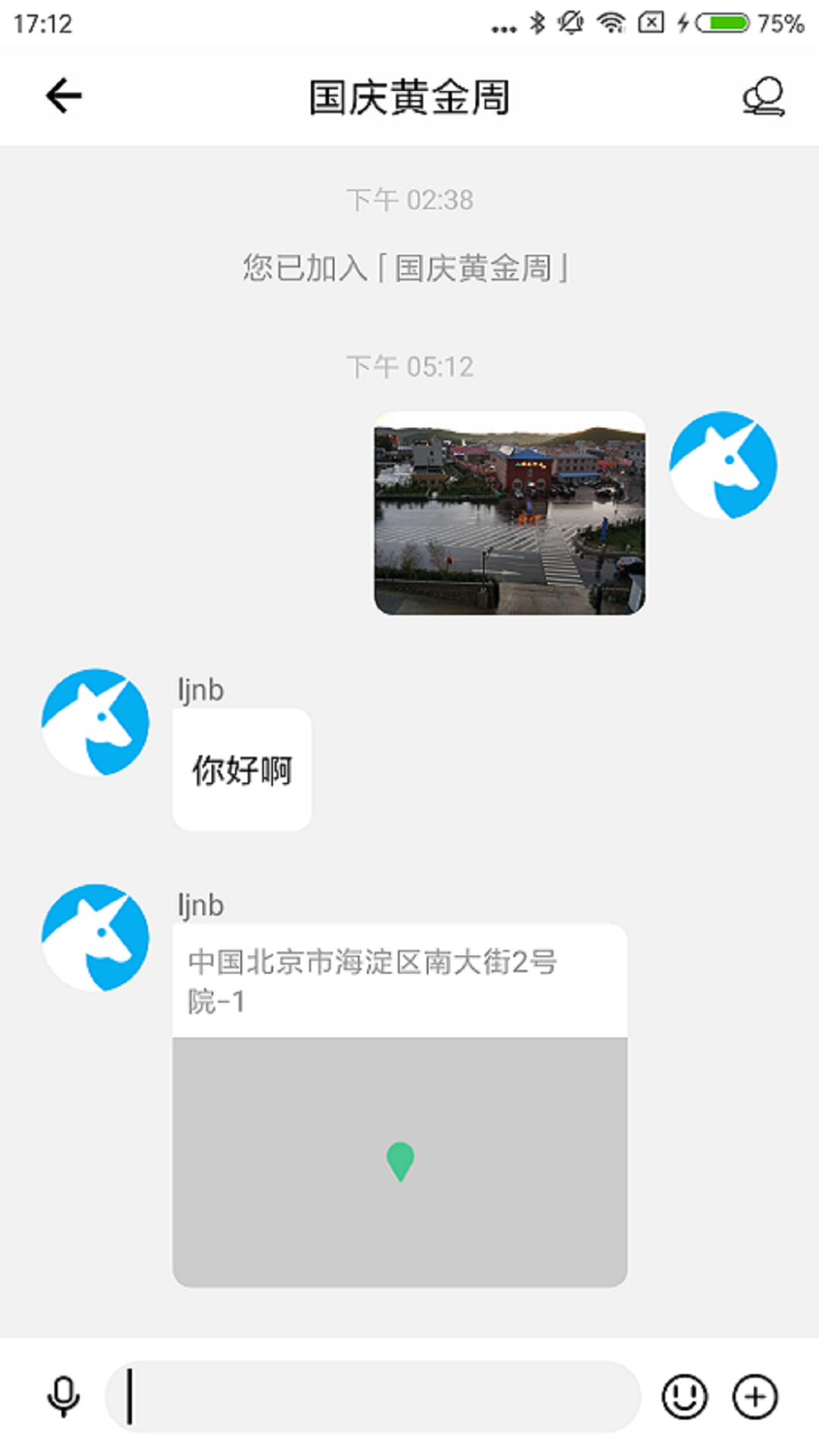Viewport: 819px width, 1456px height.
Task: Tap ljnb's avatar beside the location card
Action: pyautogui.click(x=94, y=939)
